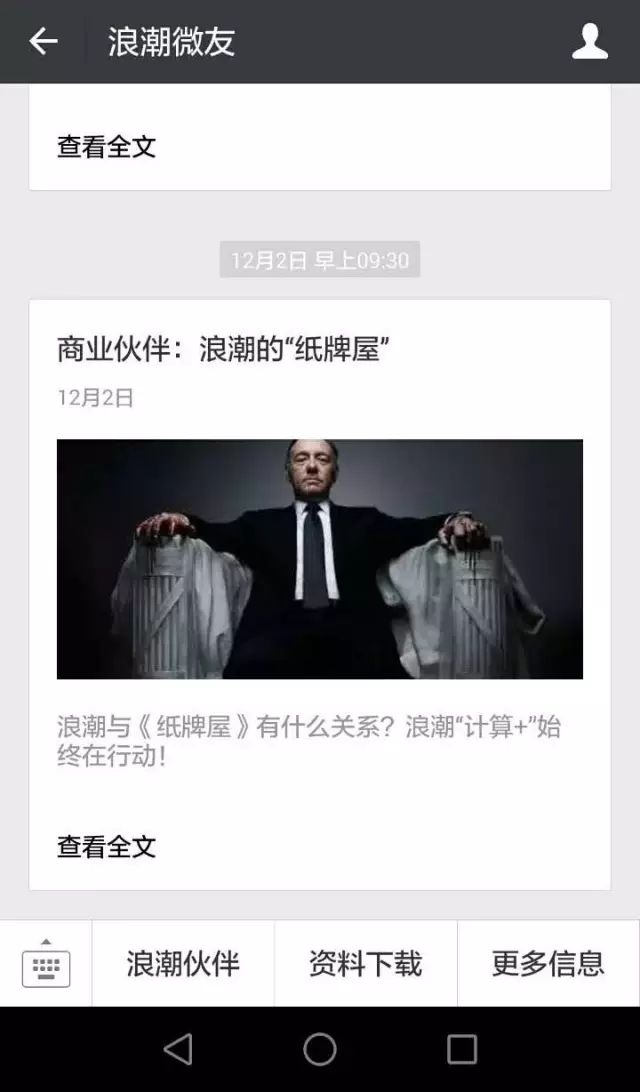The height and width of the screenshot is (1092, 640).
Task: Open the system recent apps view
Action: point(461,1049)
